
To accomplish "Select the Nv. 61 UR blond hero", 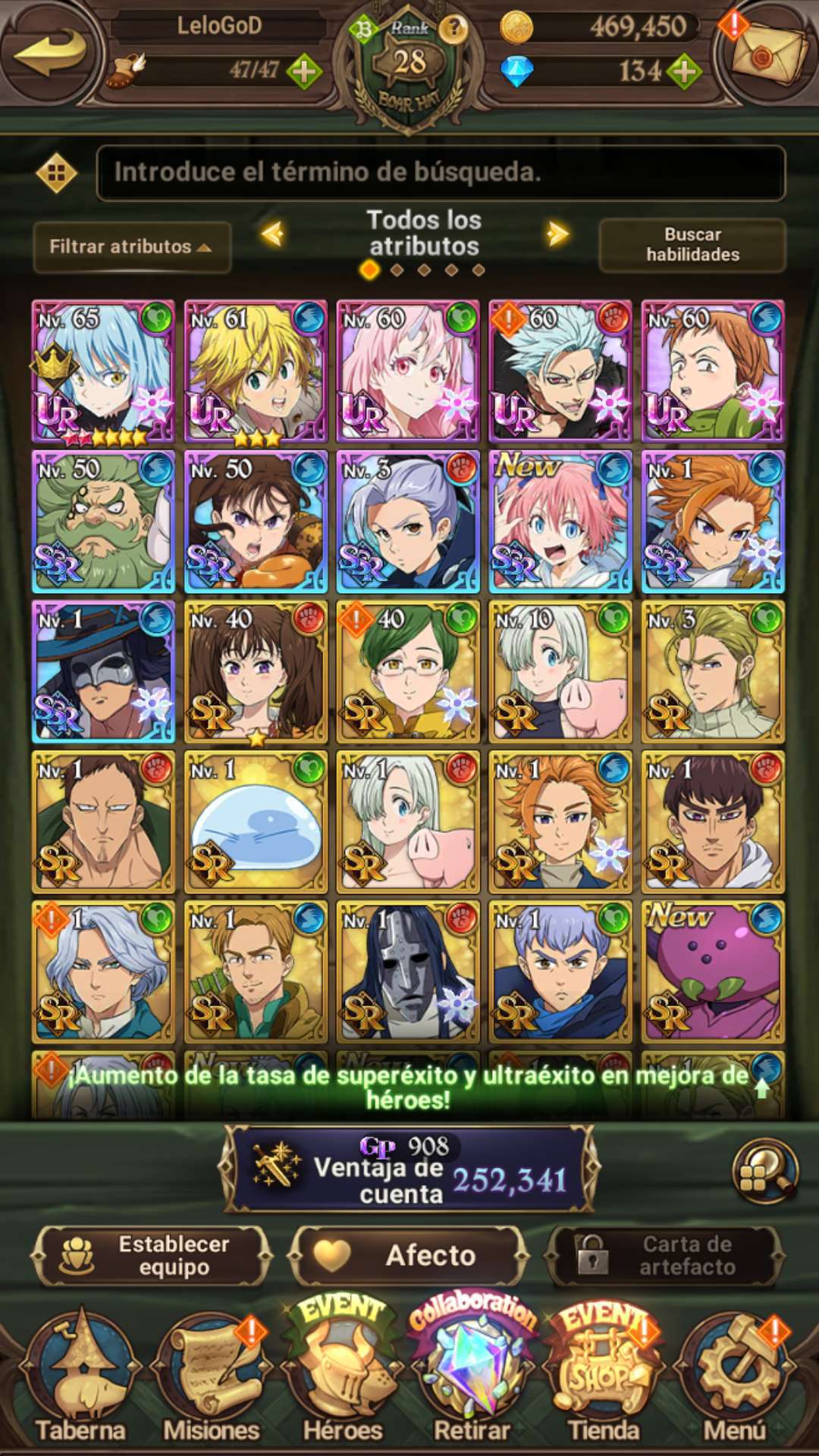I will 256,372.
